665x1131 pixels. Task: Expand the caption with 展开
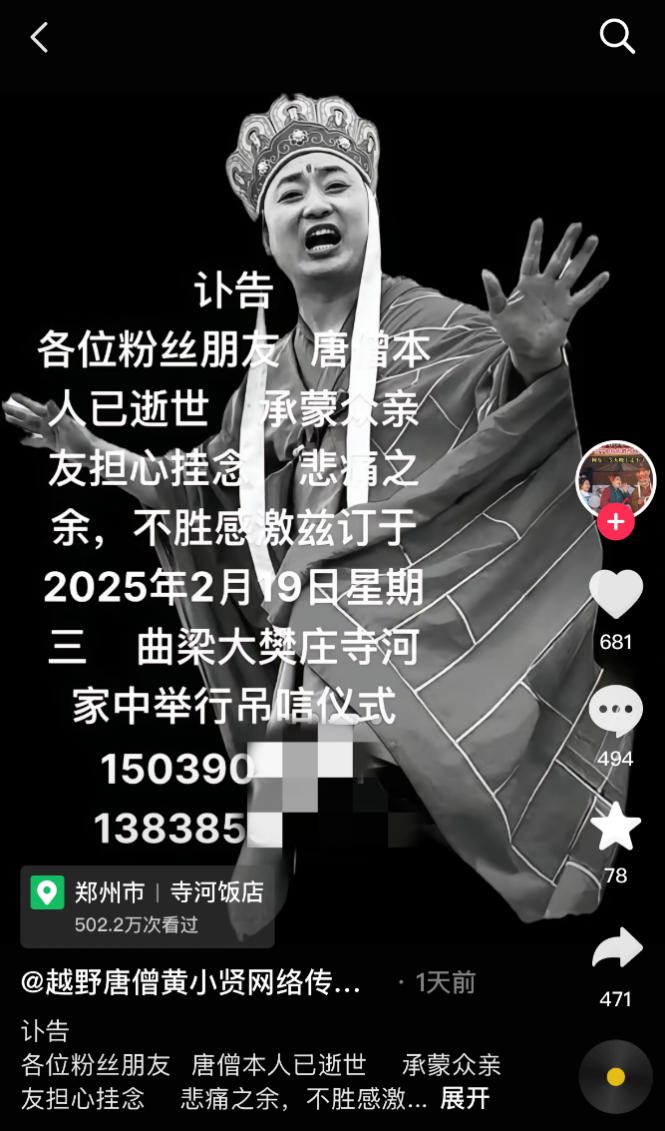(465, 1097)
